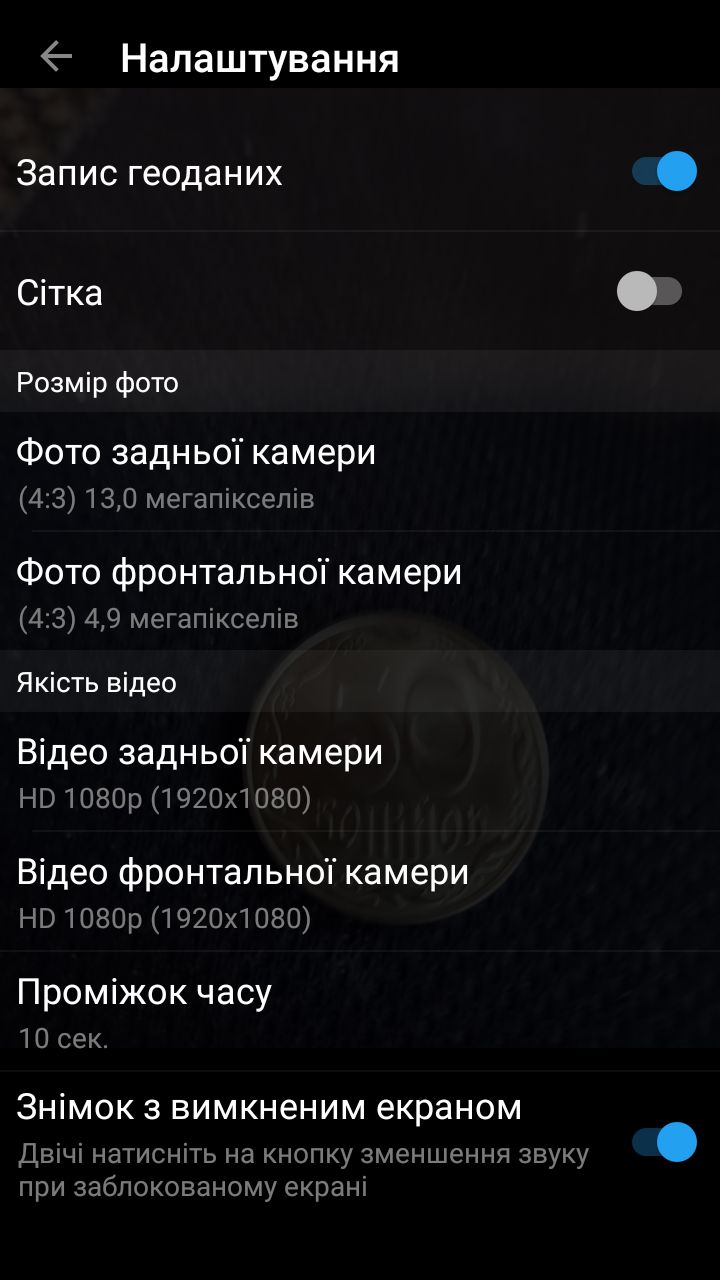
Task: Turn off Знімок з вимкненим екраном
Action: click(664, 1142)
